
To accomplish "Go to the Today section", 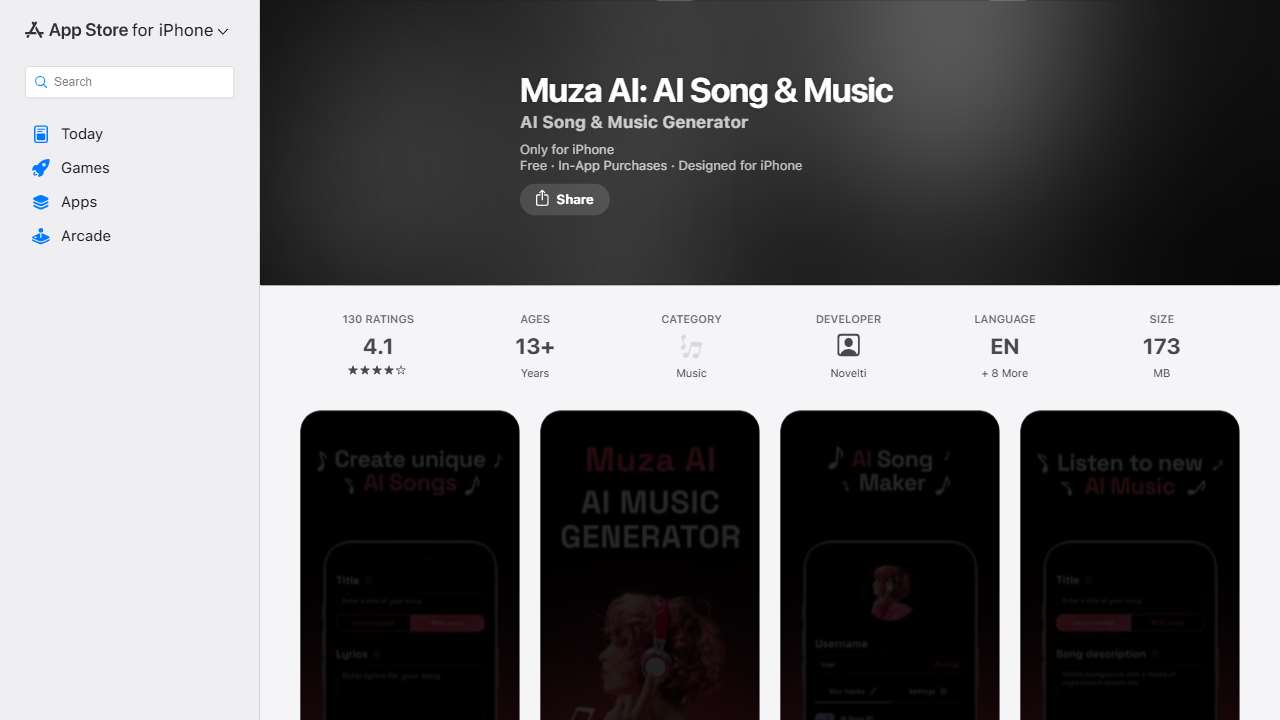I will click(81, 134).
